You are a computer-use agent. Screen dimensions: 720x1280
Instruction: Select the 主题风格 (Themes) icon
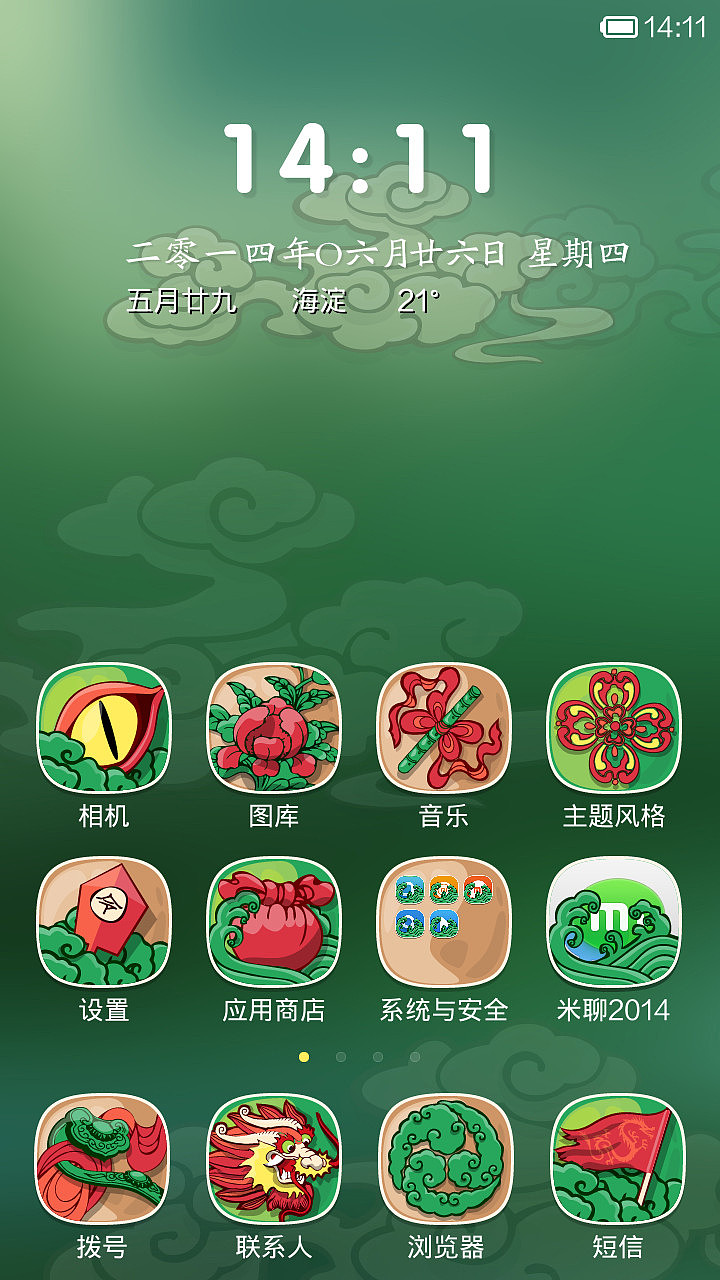(614, 733)
